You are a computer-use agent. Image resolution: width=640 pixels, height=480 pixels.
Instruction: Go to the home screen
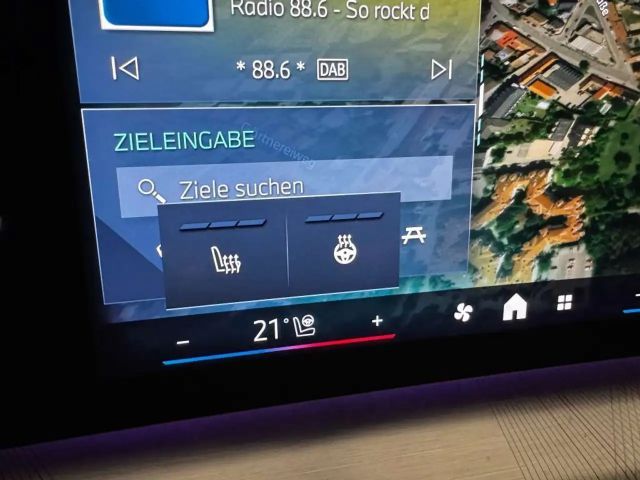[x=514, y=307]
